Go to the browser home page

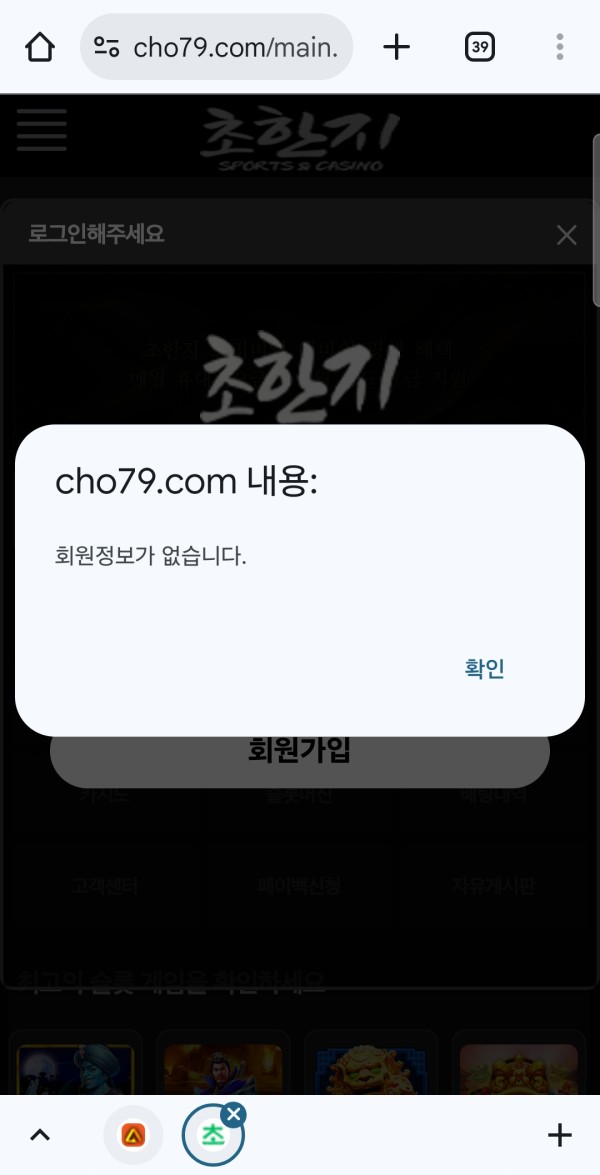pos(39,47)
